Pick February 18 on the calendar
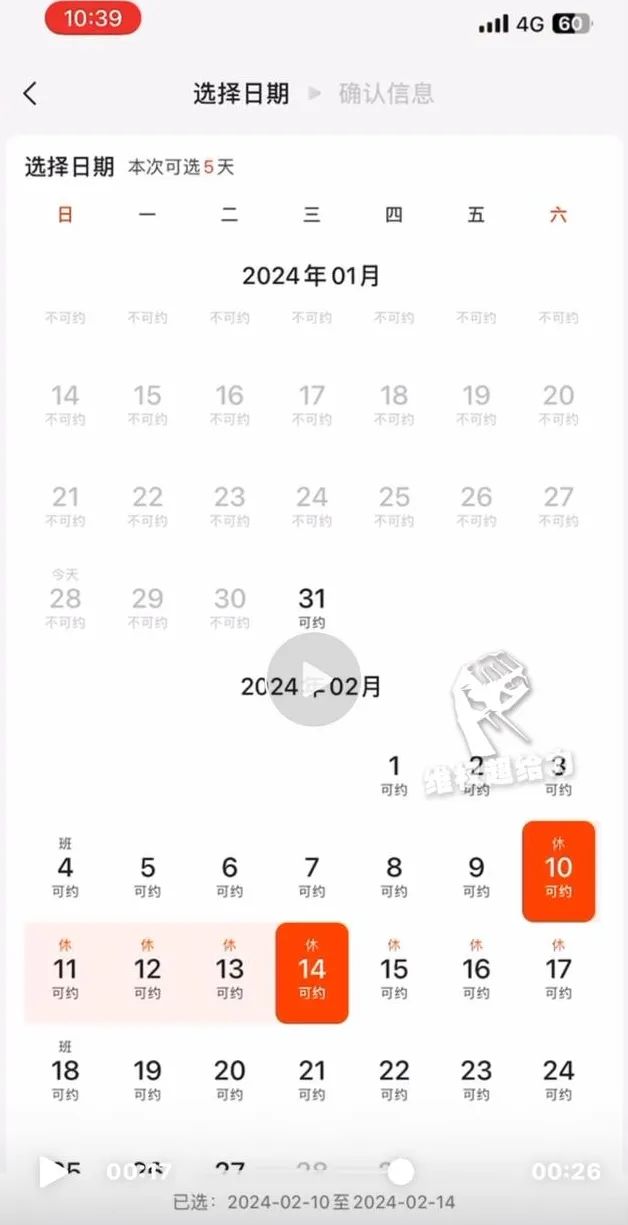 [x=65, y=1071]
